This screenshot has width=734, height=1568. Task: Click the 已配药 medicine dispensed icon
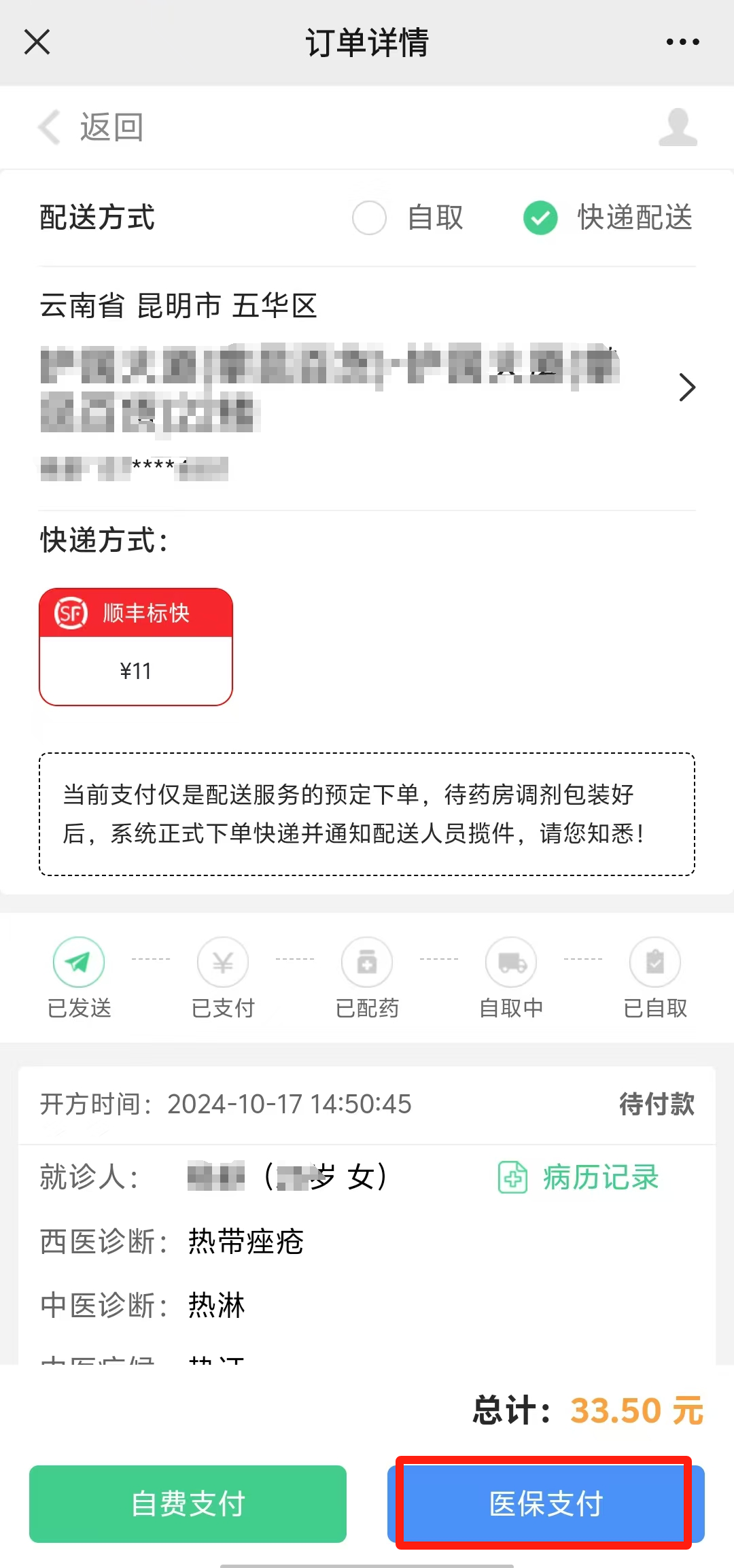tap(367, 962)
